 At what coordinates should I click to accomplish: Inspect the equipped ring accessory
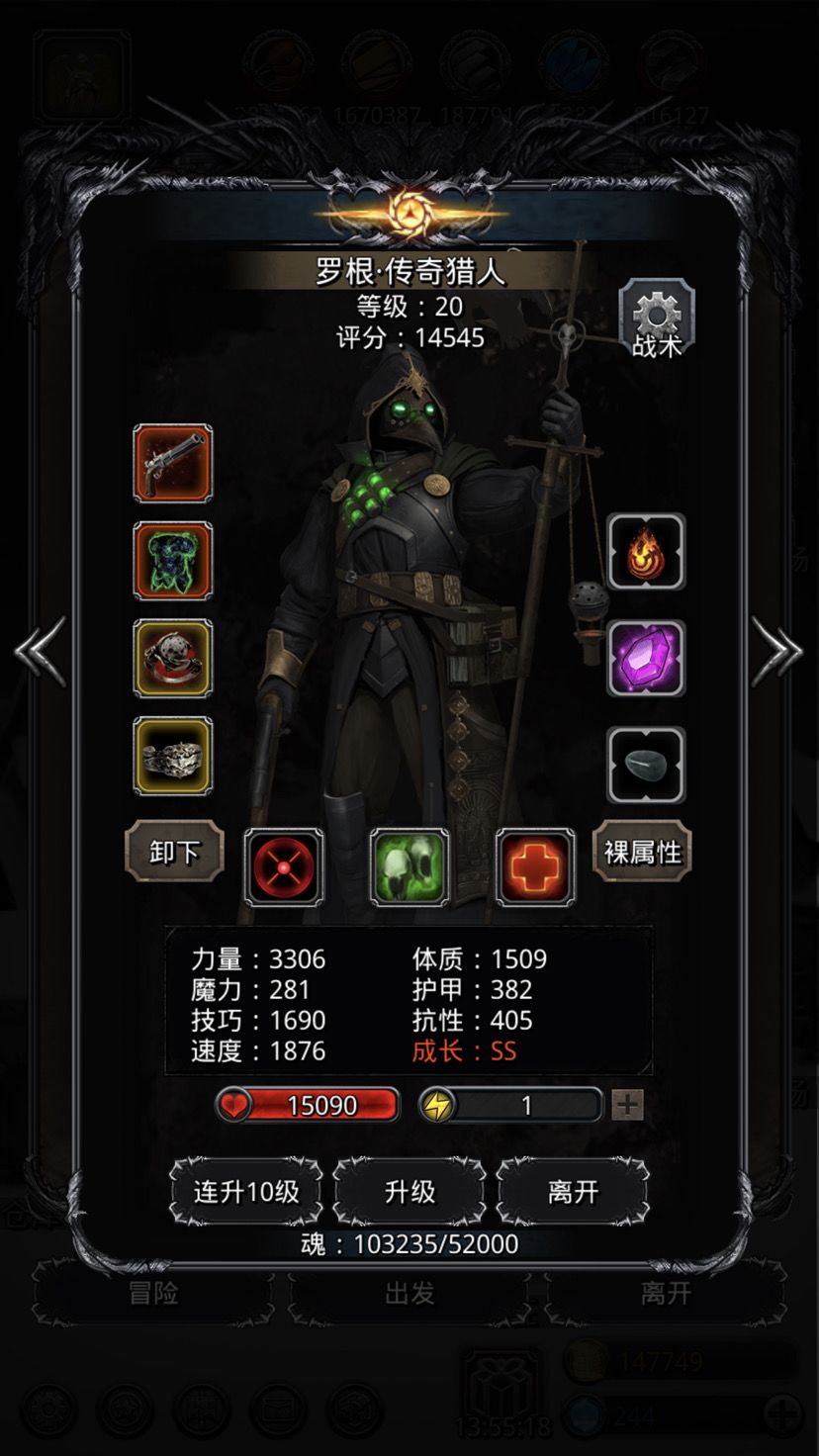click(x=174, y=660)
